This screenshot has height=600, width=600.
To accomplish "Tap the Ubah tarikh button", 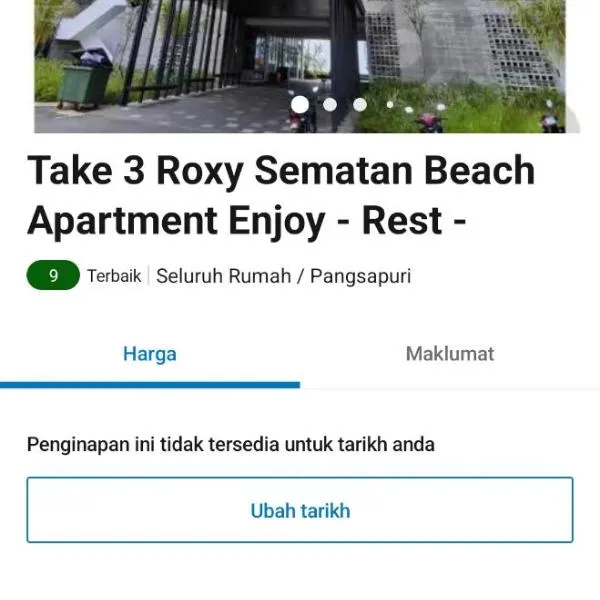I will pyautogui.click(x=300, y=510).
